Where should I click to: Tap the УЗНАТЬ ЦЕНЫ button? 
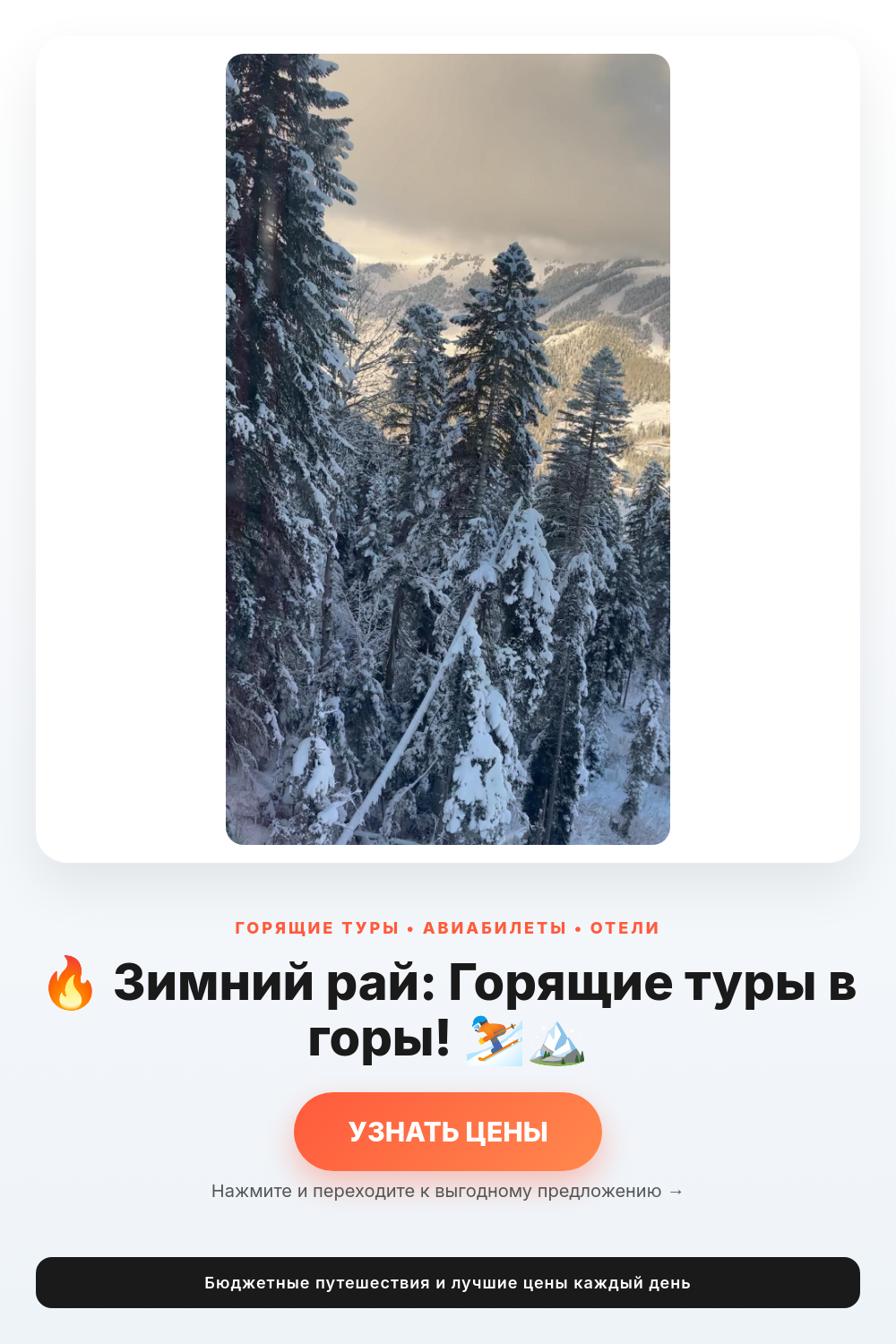coord(448,1131)
